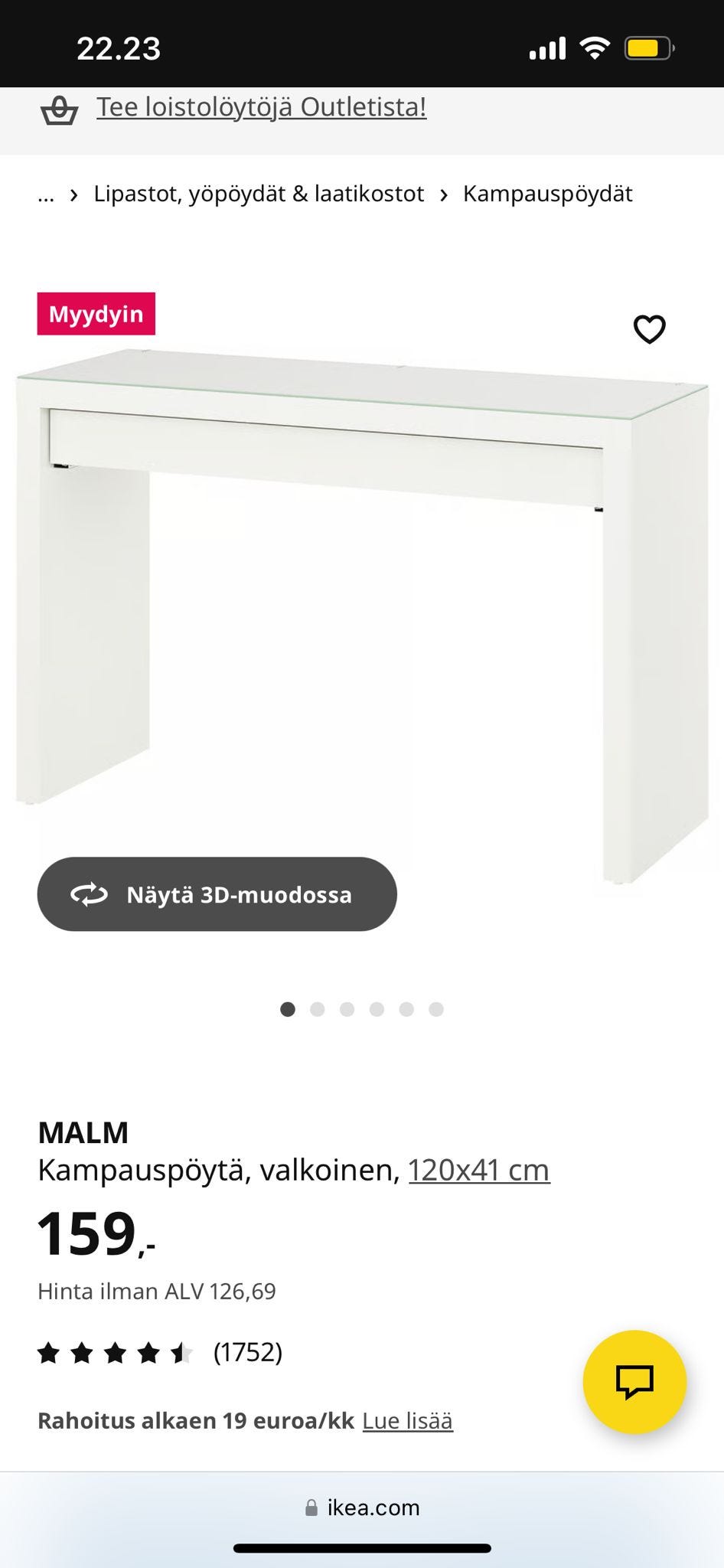This screenshot has width=724, height=1568.
Task: Expand the truncated breadcrumb ellipsis
Action: (46, 194)
